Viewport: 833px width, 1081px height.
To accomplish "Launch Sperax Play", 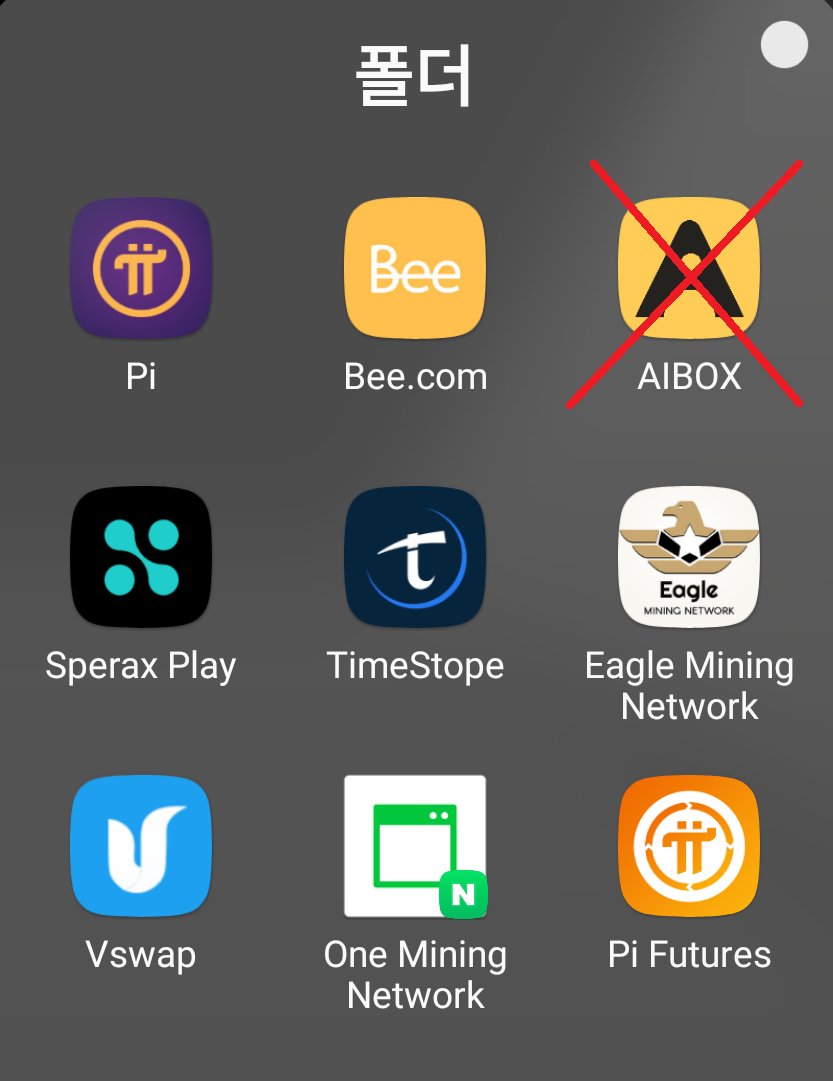I will [140, 557].
